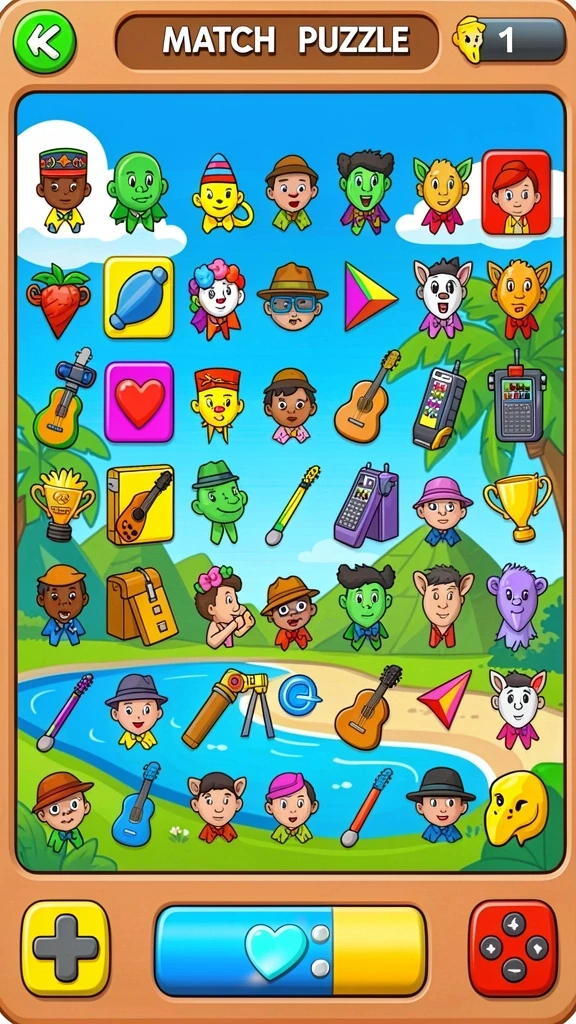Image resolution: width=576 pixels, height=1024 pixels.
Task: Select the pink tile with red heart
Action: pos(139,402)
